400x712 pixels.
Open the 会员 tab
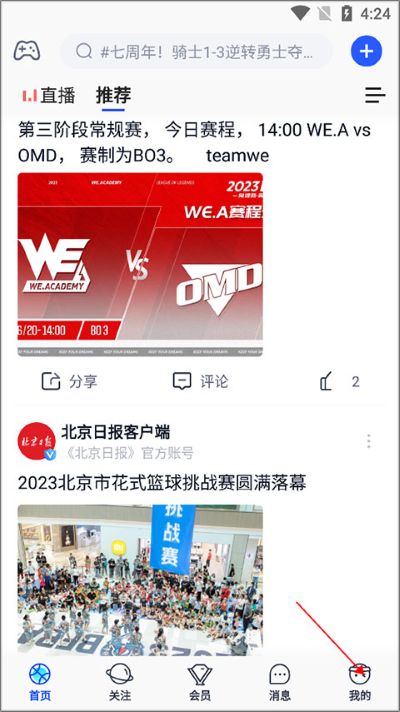tap(200, 682)
